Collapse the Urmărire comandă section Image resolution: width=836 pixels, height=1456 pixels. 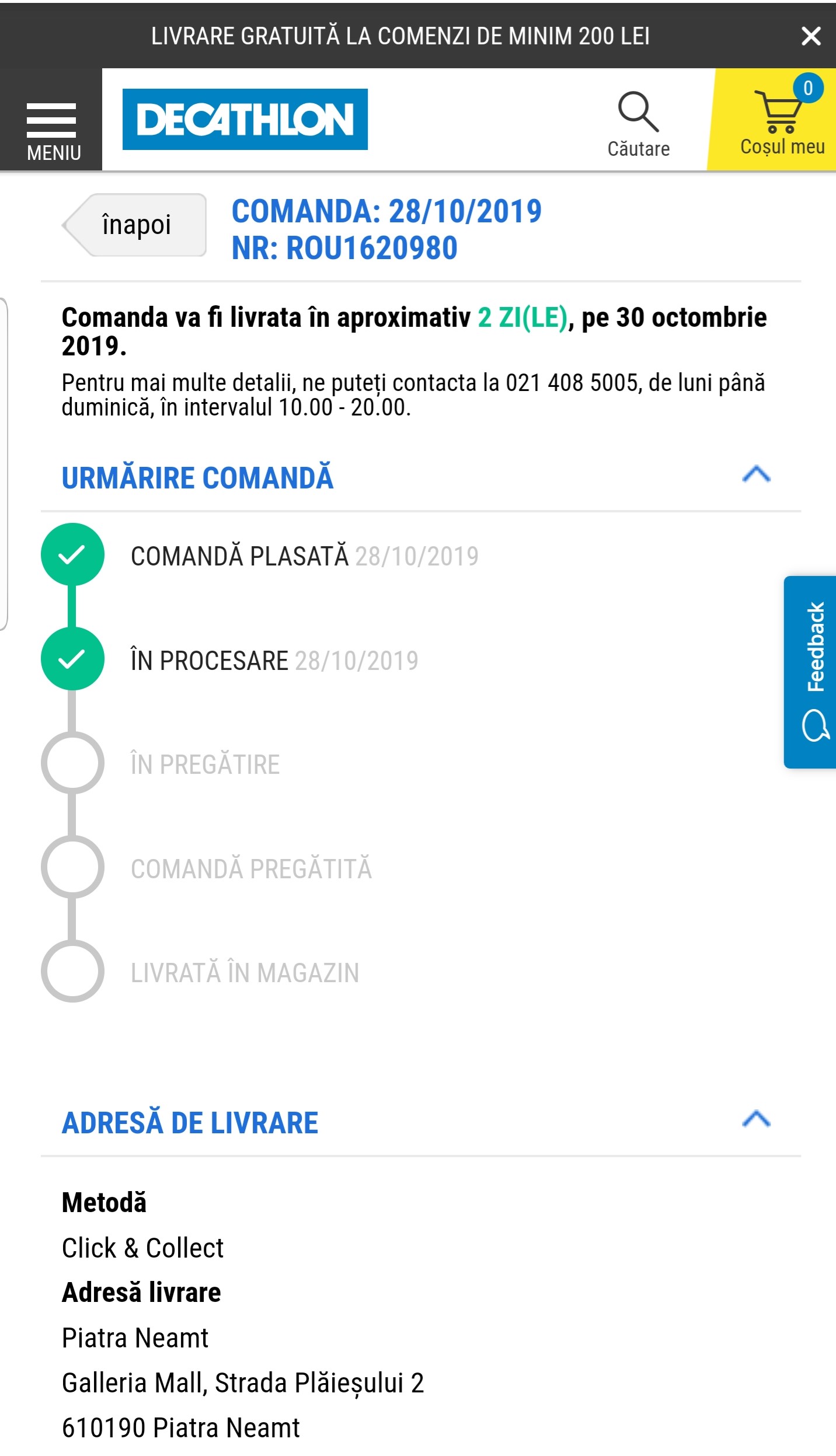[x=756, y=475]
